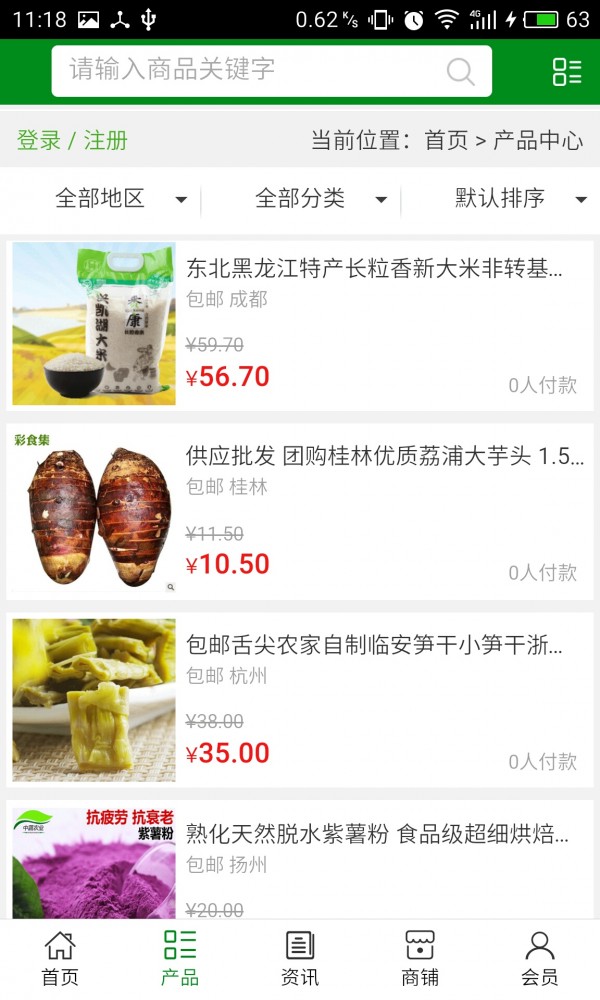600x1000 pixels.
Task: View the 桂林荔浦大芋头 taro product
Action: point(300,511)
